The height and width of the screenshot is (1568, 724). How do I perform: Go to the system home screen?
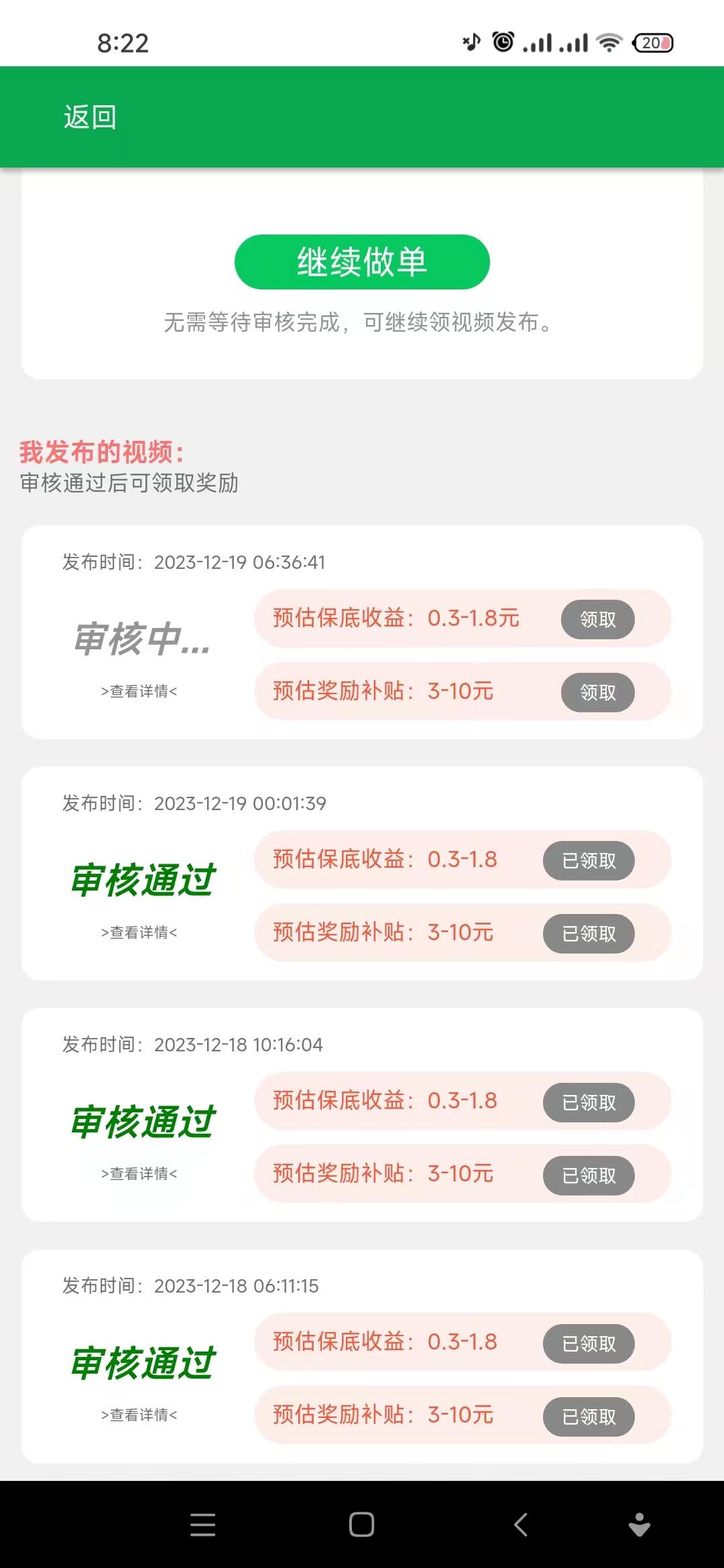tap(361, 1524)
